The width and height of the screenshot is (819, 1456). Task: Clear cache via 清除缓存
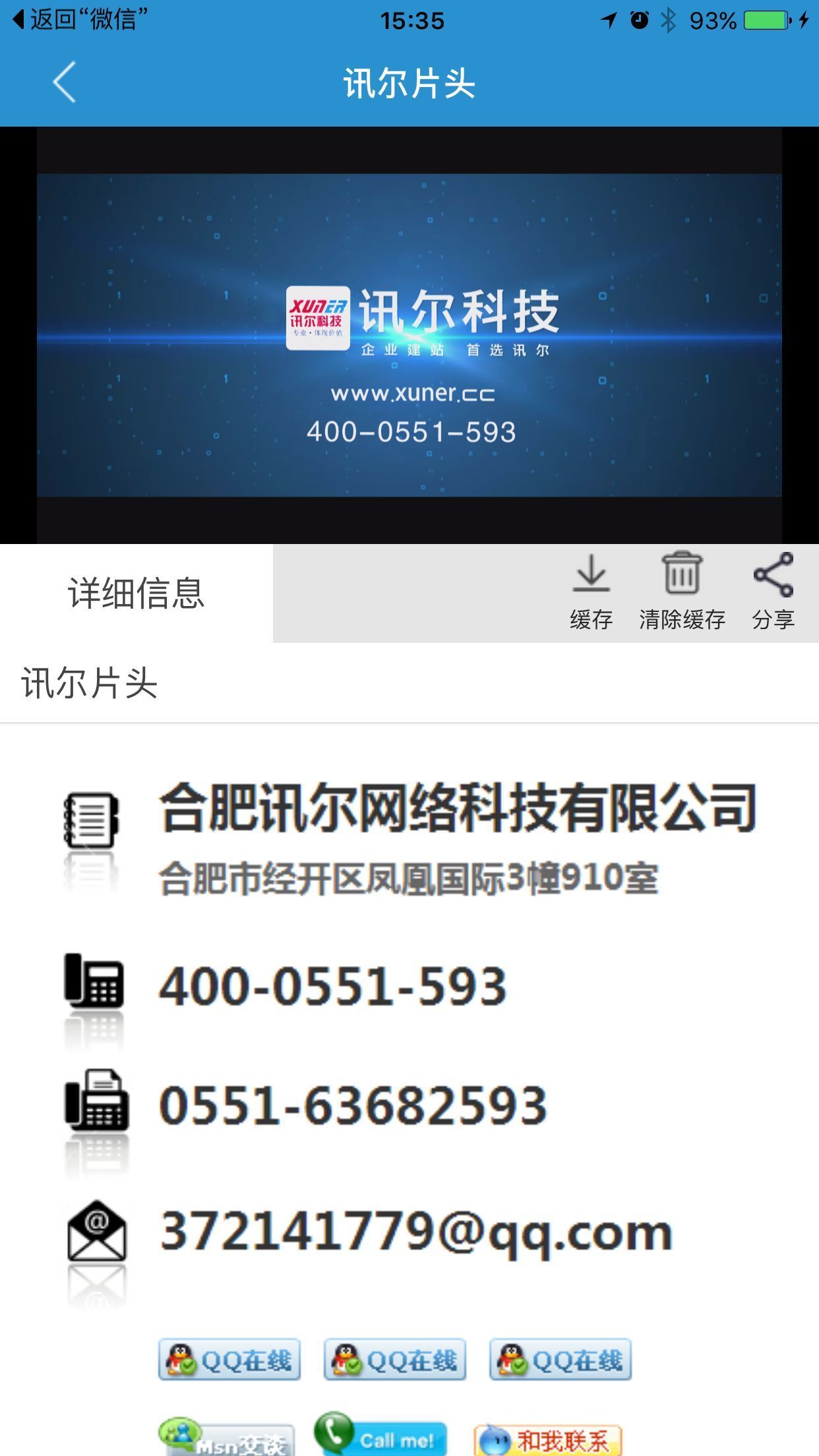click(x=682, y=591)
